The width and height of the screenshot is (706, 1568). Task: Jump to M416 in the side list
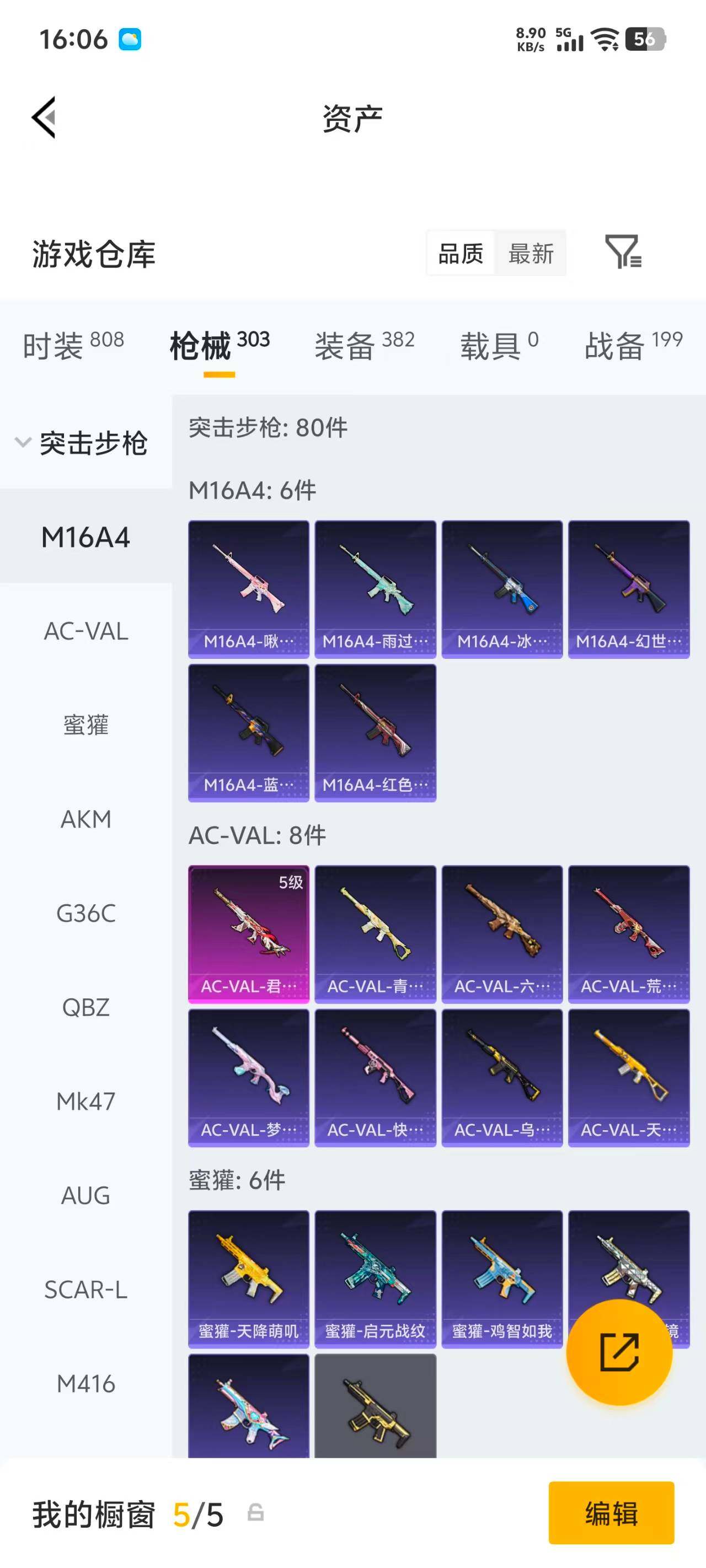point(86,1383)
